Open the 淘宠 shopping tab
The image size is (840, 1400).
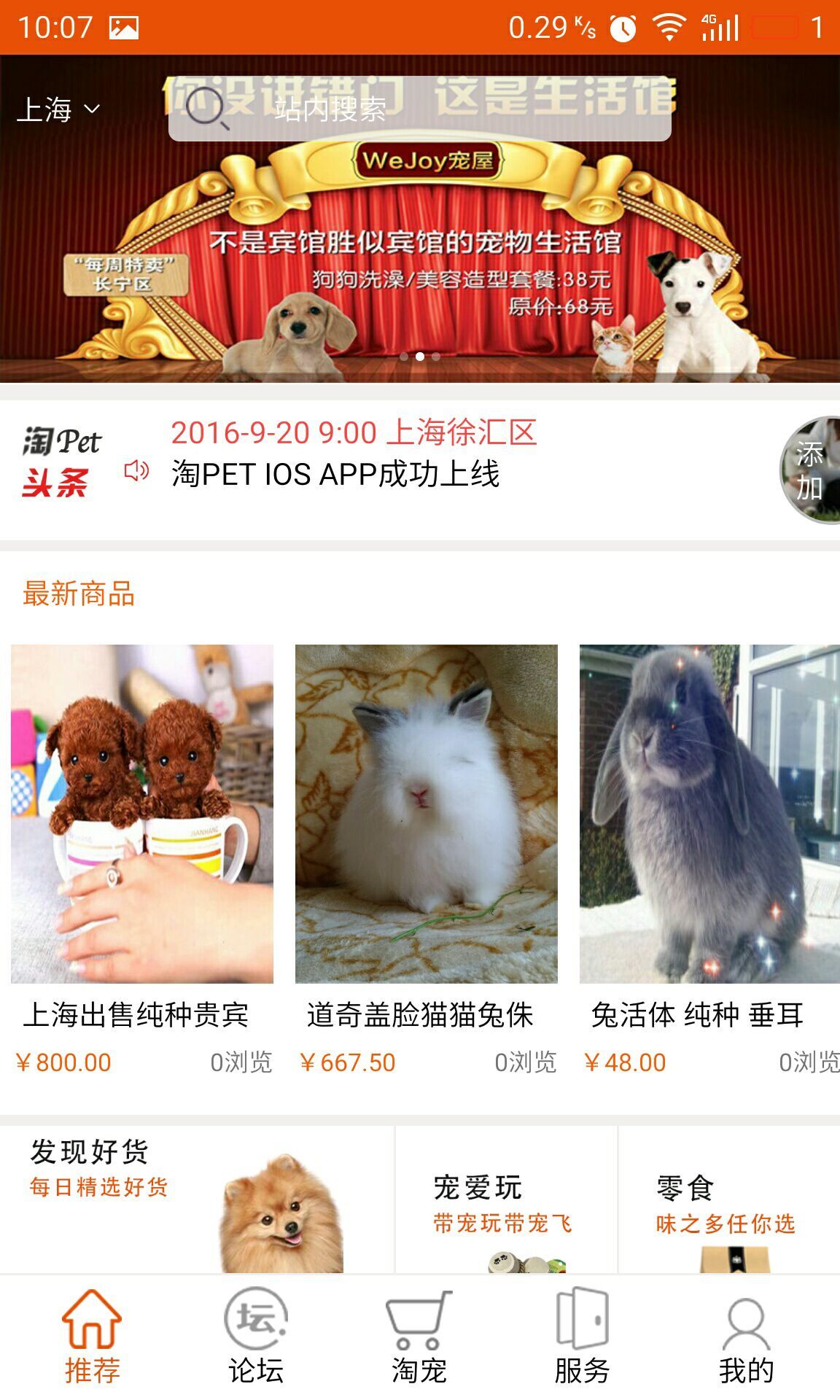[419, 1336]
